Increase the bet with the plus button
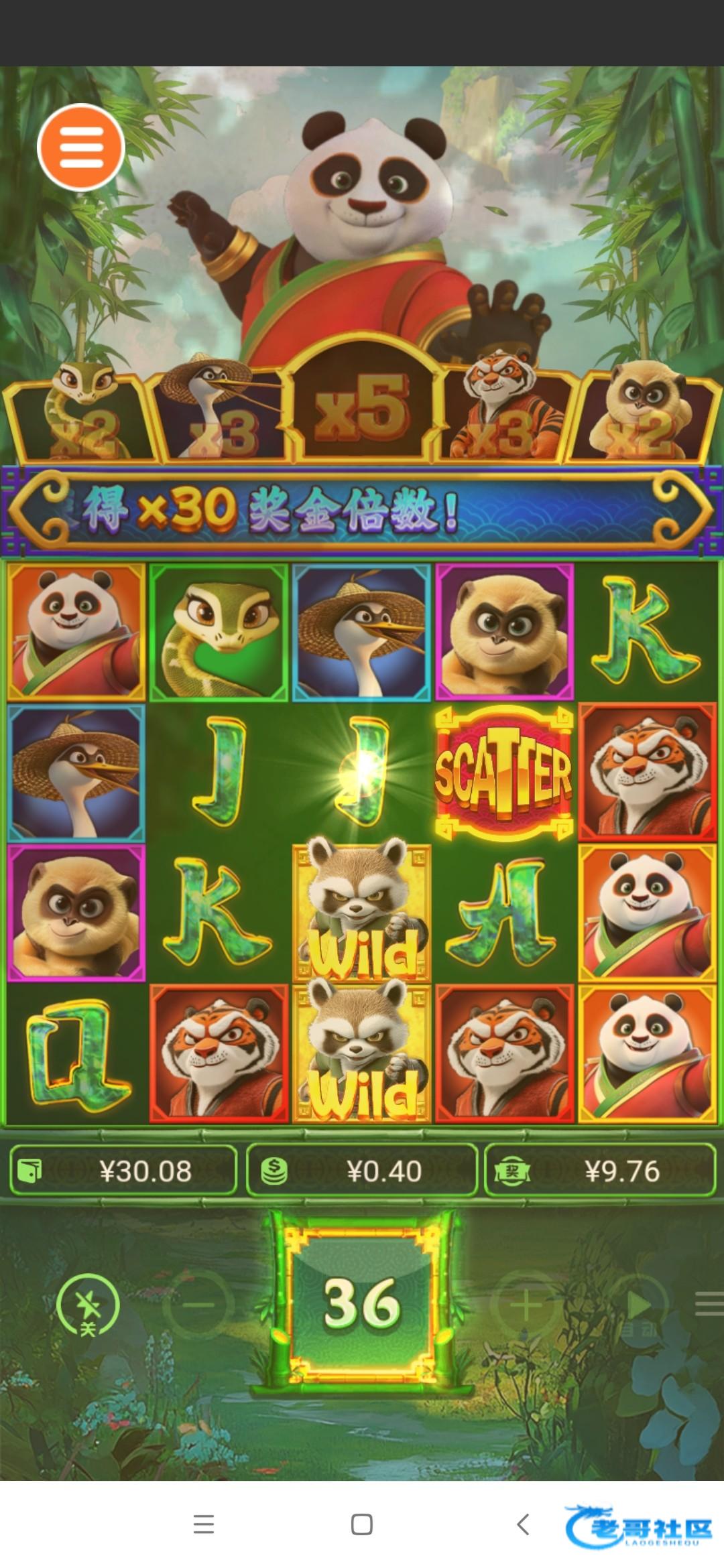 tap(526, 1304)
